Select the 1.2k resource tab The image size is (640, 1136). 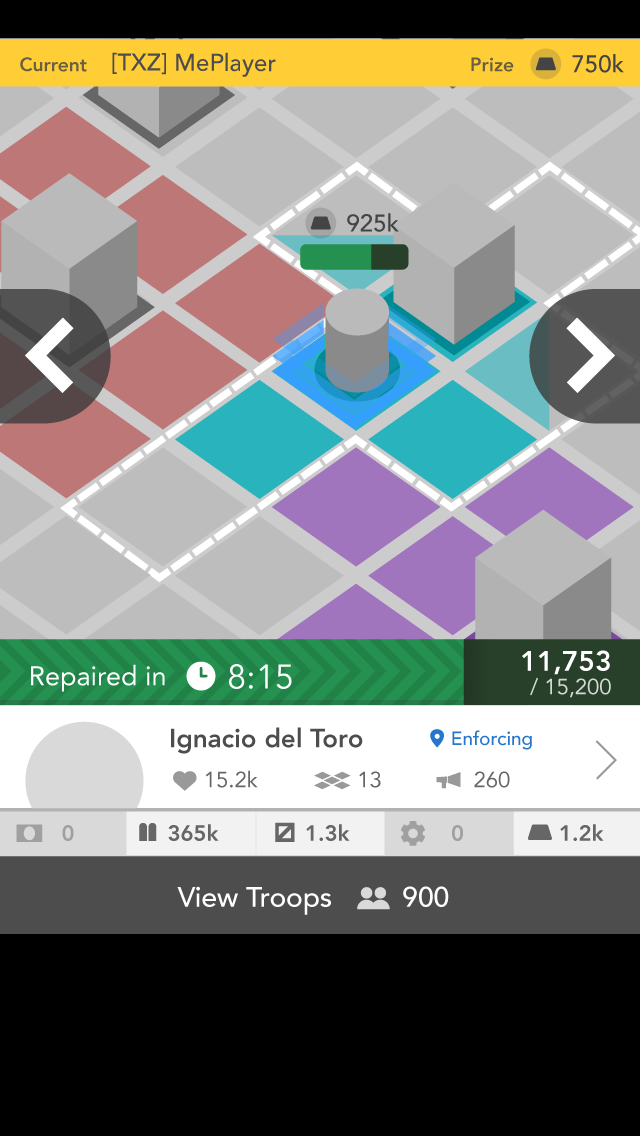tap(576, 833)
